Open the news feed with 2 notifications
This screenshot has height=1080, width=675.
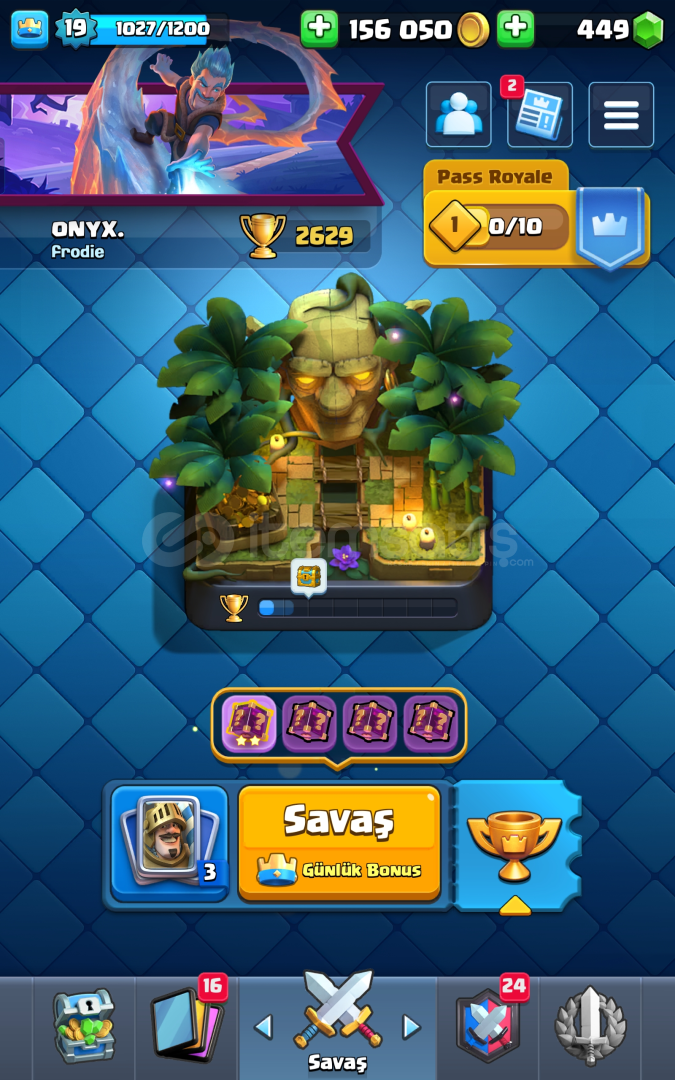pos(540,115)
